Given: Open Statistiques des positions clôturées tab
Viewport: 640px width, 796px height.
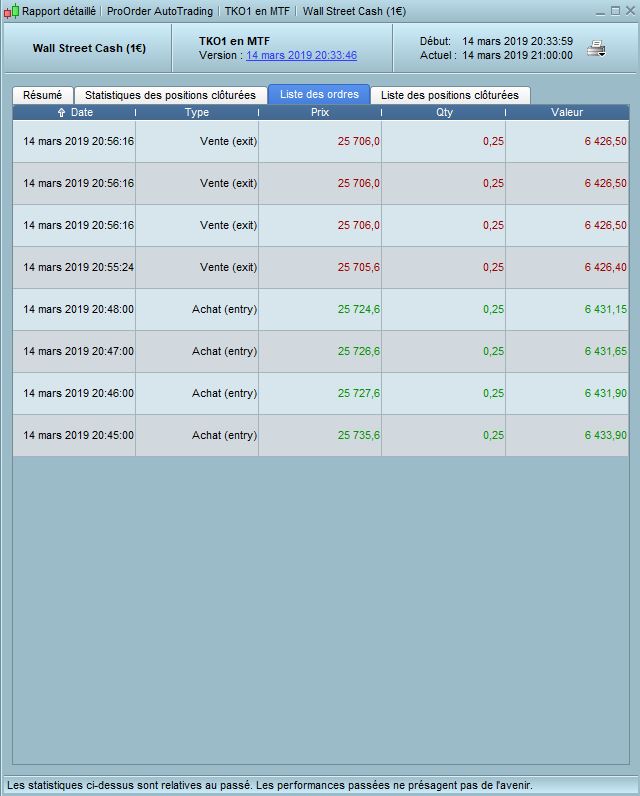Looking at the screenshot, I should click(x=170, y=95).
